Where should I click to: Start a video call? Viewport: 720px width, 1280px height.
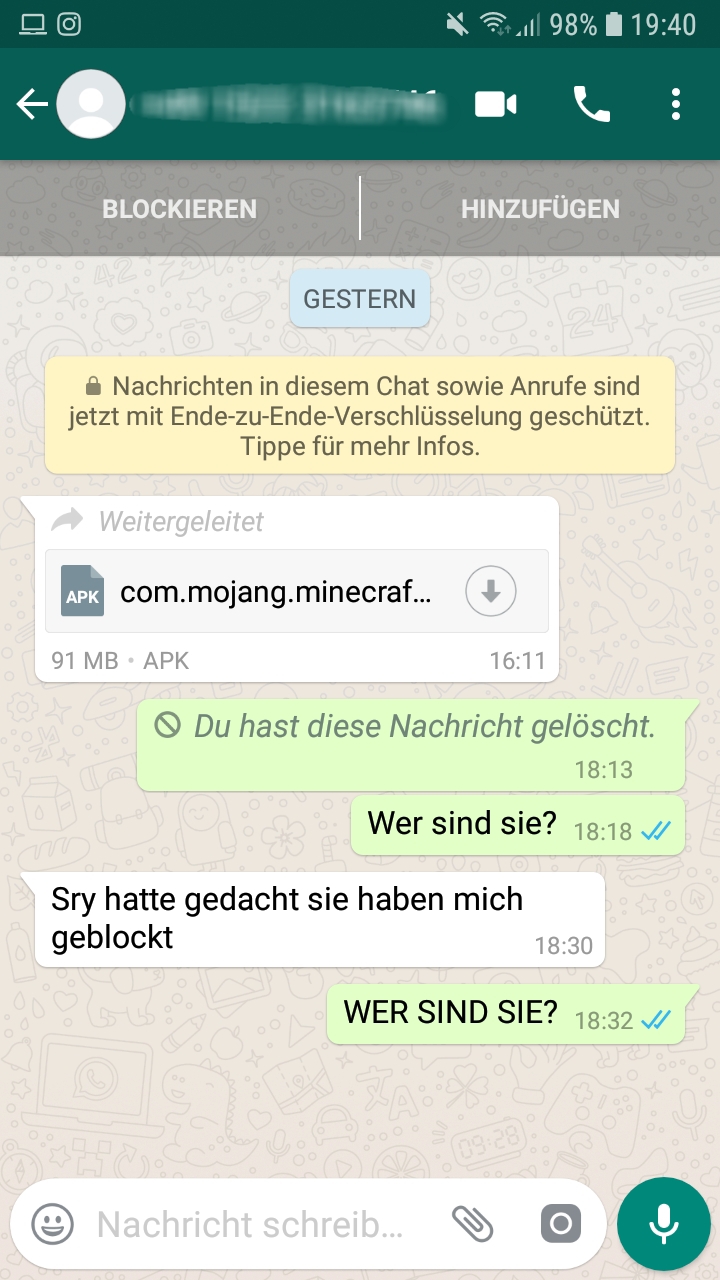[495, 102]
